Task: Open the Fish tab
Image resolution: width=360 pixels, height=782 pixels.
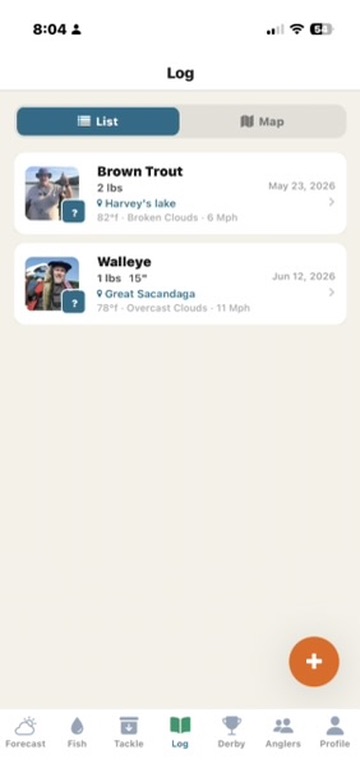Action: [77, 732]
